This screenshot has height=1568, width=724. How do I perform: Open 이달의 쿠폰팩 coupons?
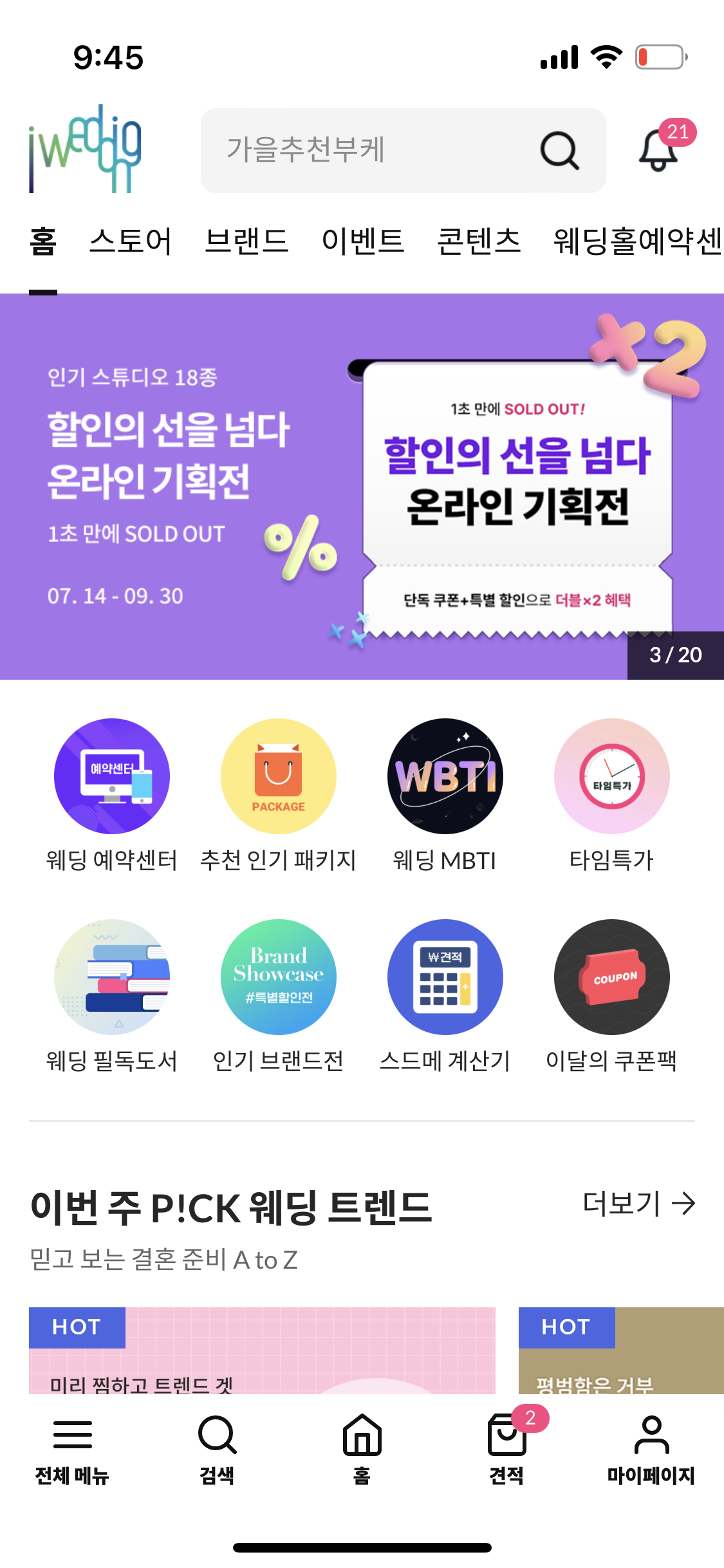(x=611, y=977)
